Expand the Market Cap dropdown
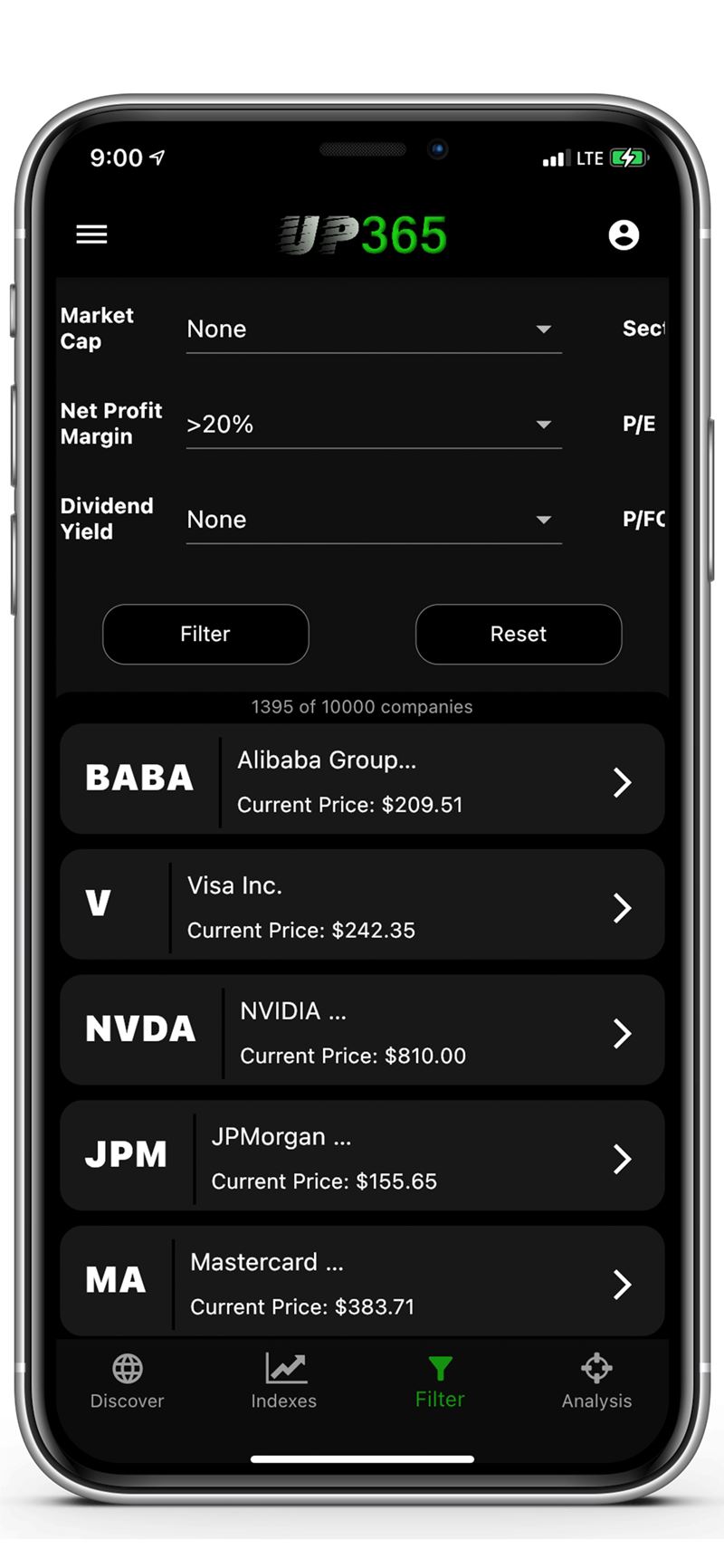 click(x=374, y=330)
